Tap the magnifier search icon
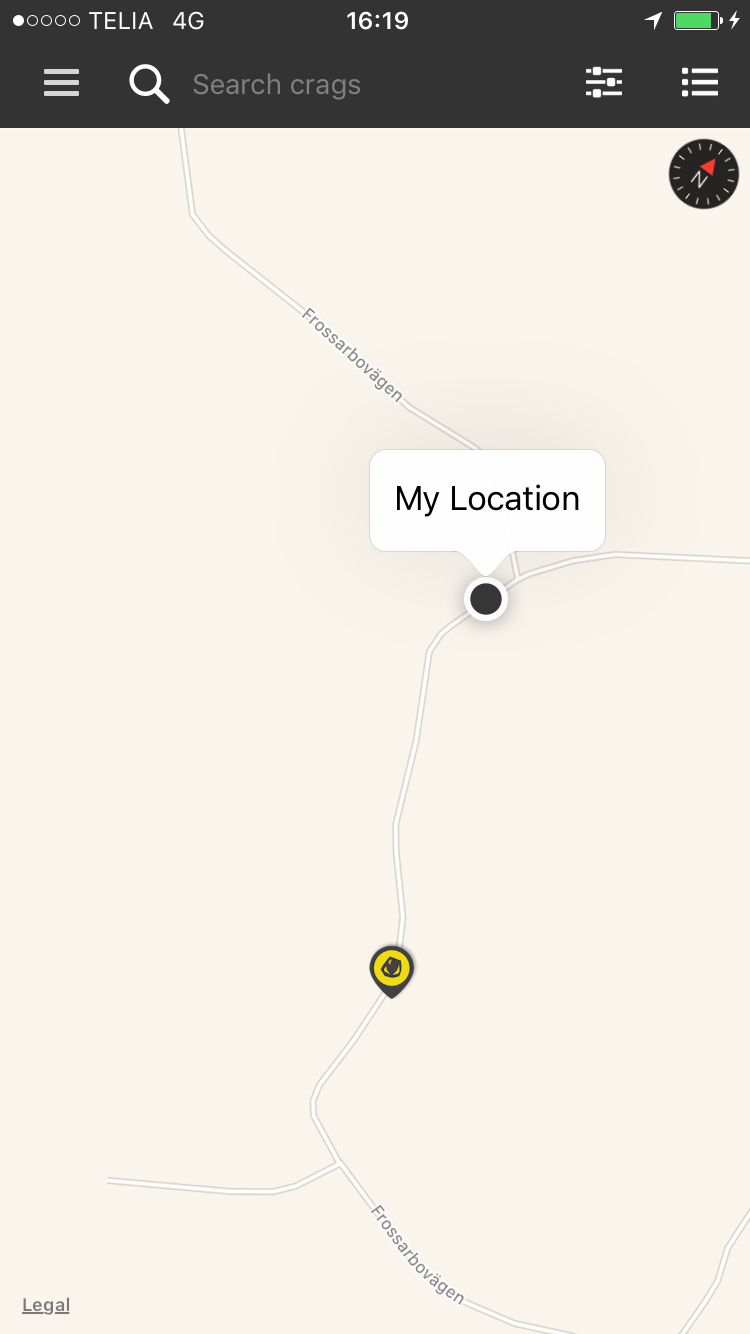The width and height of the screenshot is (750, 1334). click(x=149, y=84)
